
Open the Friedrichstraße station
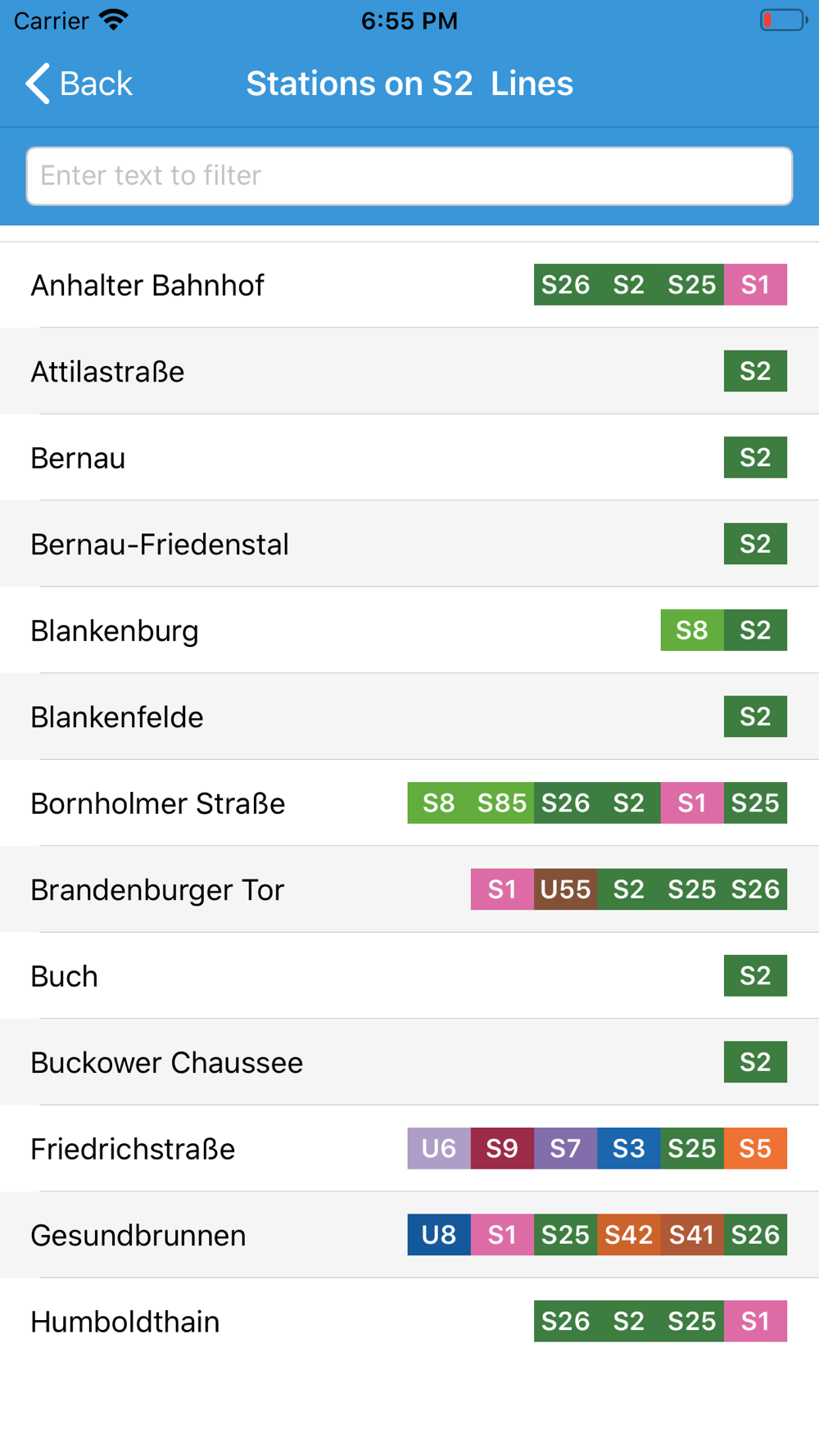pos(409,1149)
